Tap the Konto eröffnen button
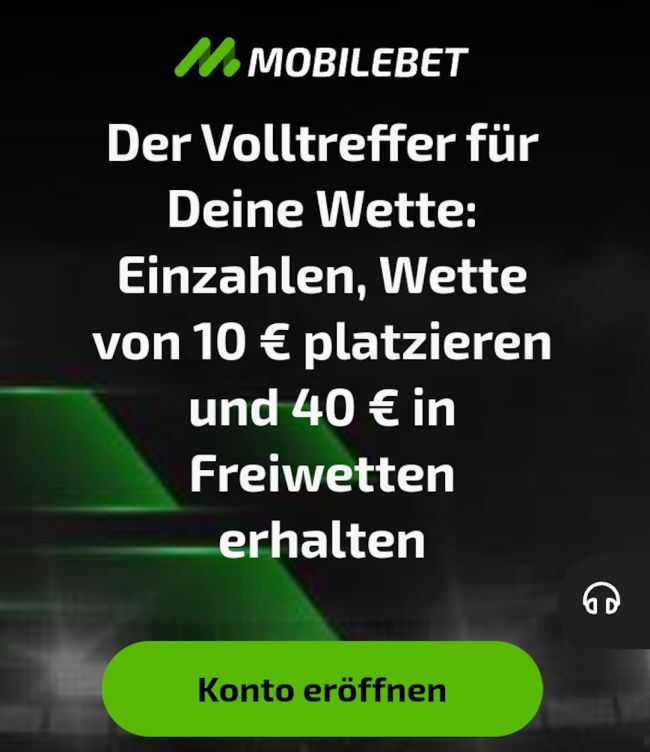 coord(322,689)
